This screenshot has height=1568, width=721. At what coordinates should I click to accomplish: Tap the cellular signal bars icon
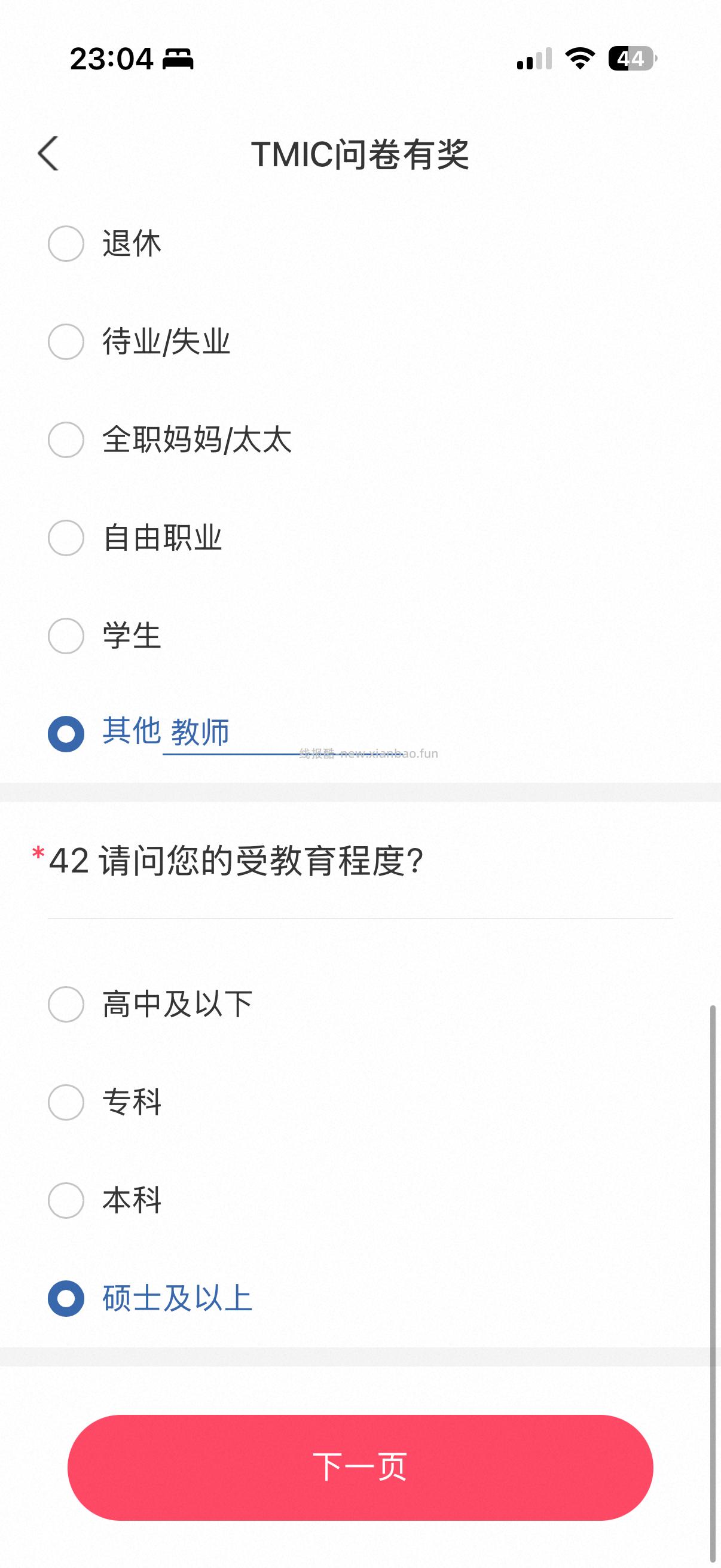[534, 58]
